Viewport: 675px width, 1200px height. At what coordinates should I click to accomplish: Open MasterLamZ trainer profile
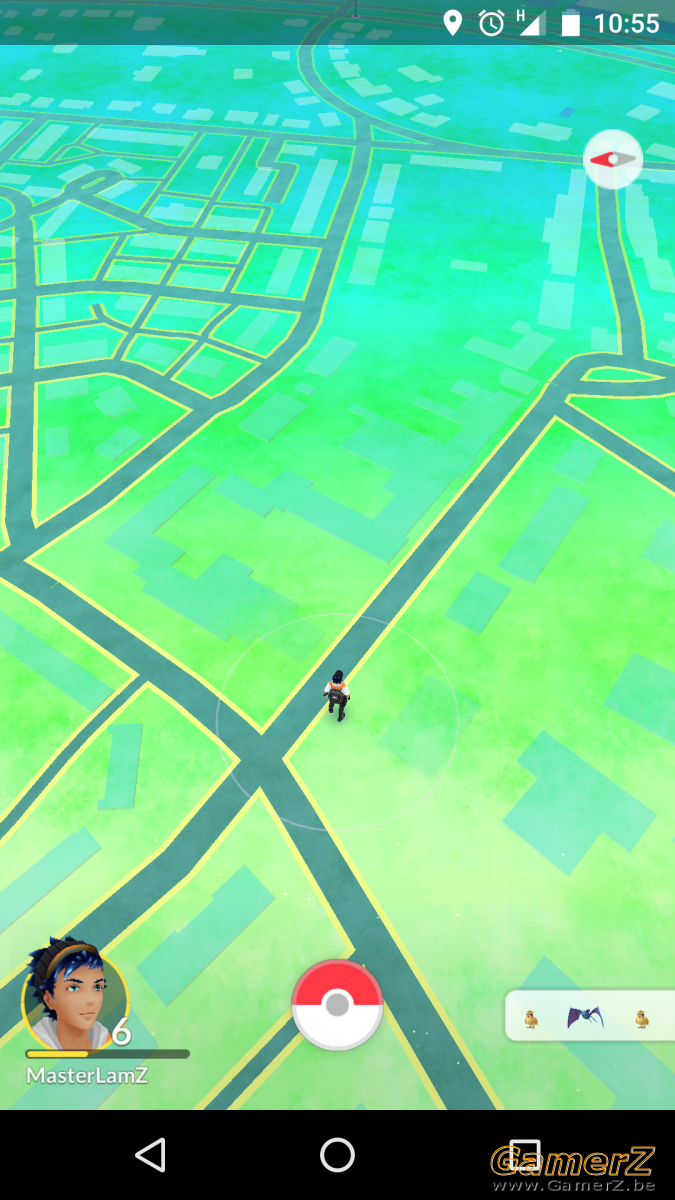[x=76, y=996]
